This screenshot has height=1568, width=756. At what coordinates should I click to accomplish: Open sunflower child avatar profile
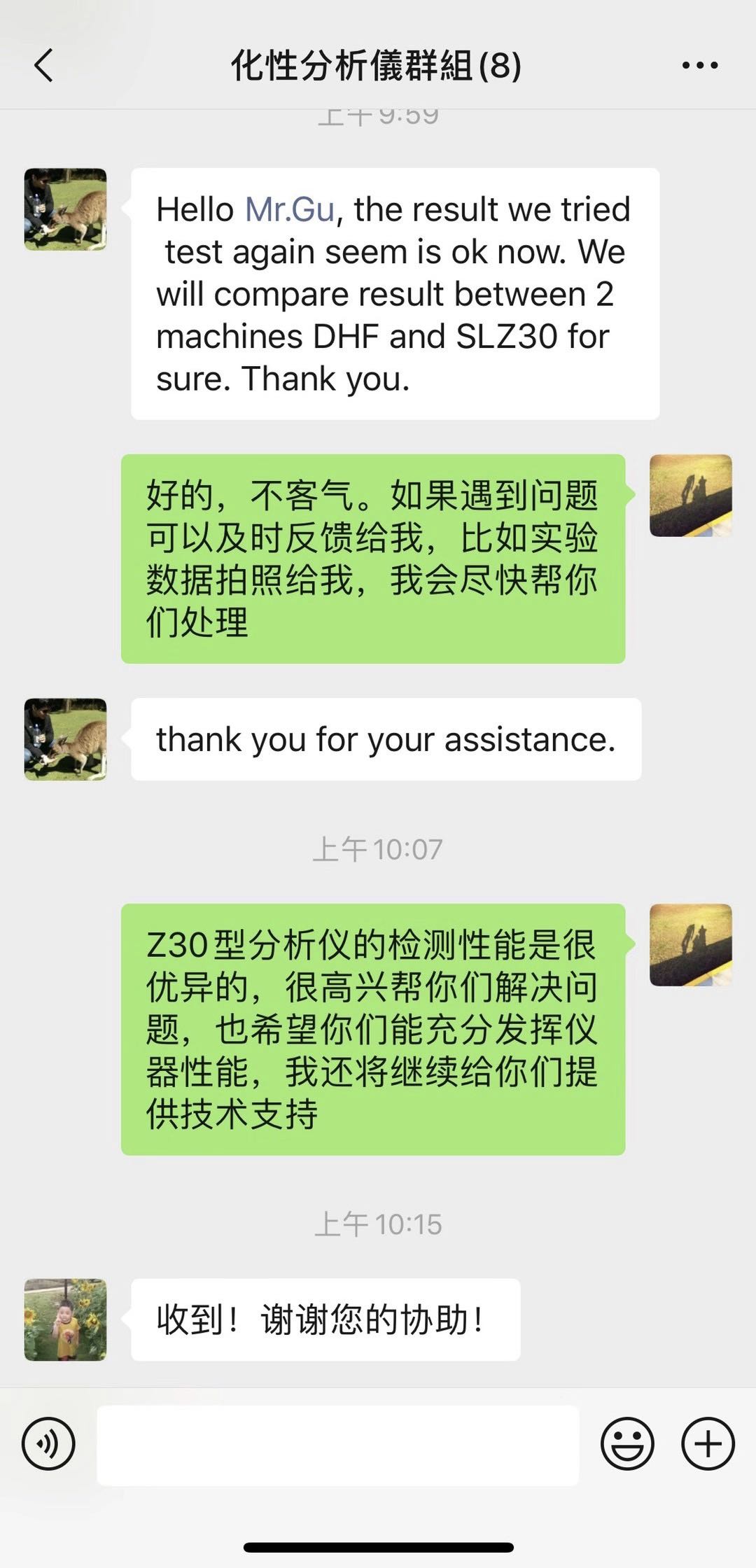pyautogui.click(x=66, y=1319)
